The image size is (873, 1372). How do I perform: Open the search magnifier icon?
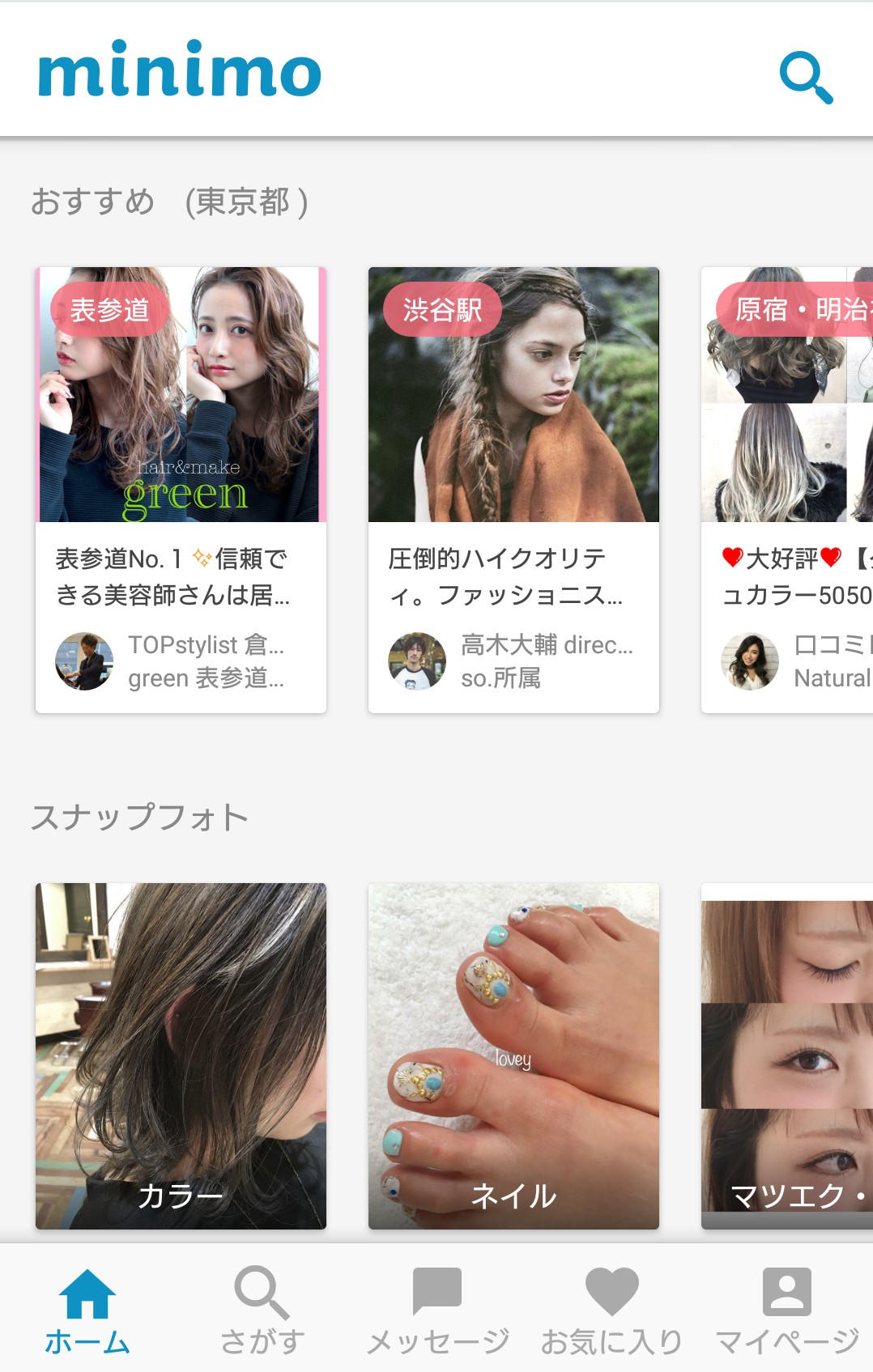coord(805,78)
